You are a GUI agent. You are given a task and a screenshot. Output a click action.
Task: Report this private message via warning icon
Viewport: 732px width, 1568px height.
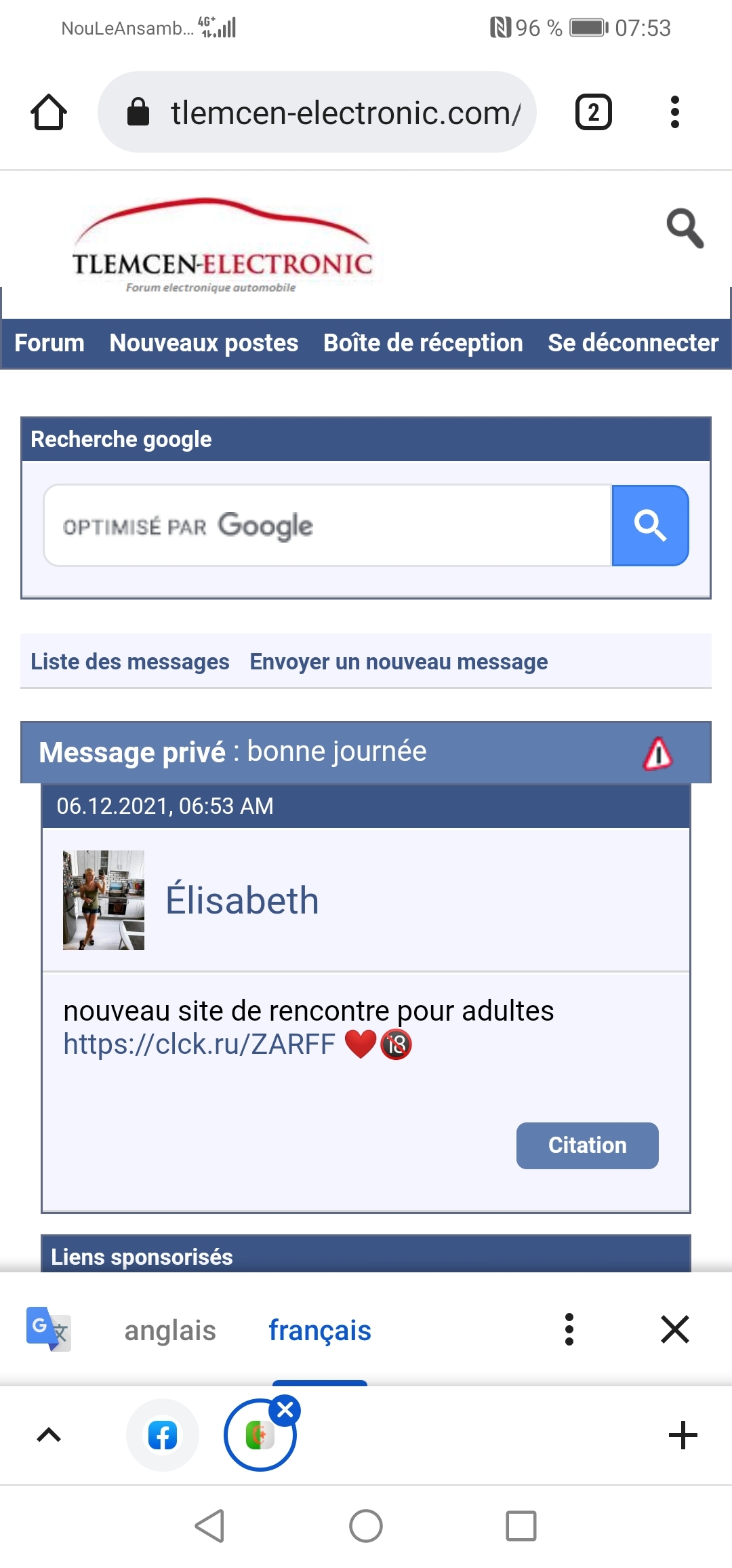coord(657,753)
